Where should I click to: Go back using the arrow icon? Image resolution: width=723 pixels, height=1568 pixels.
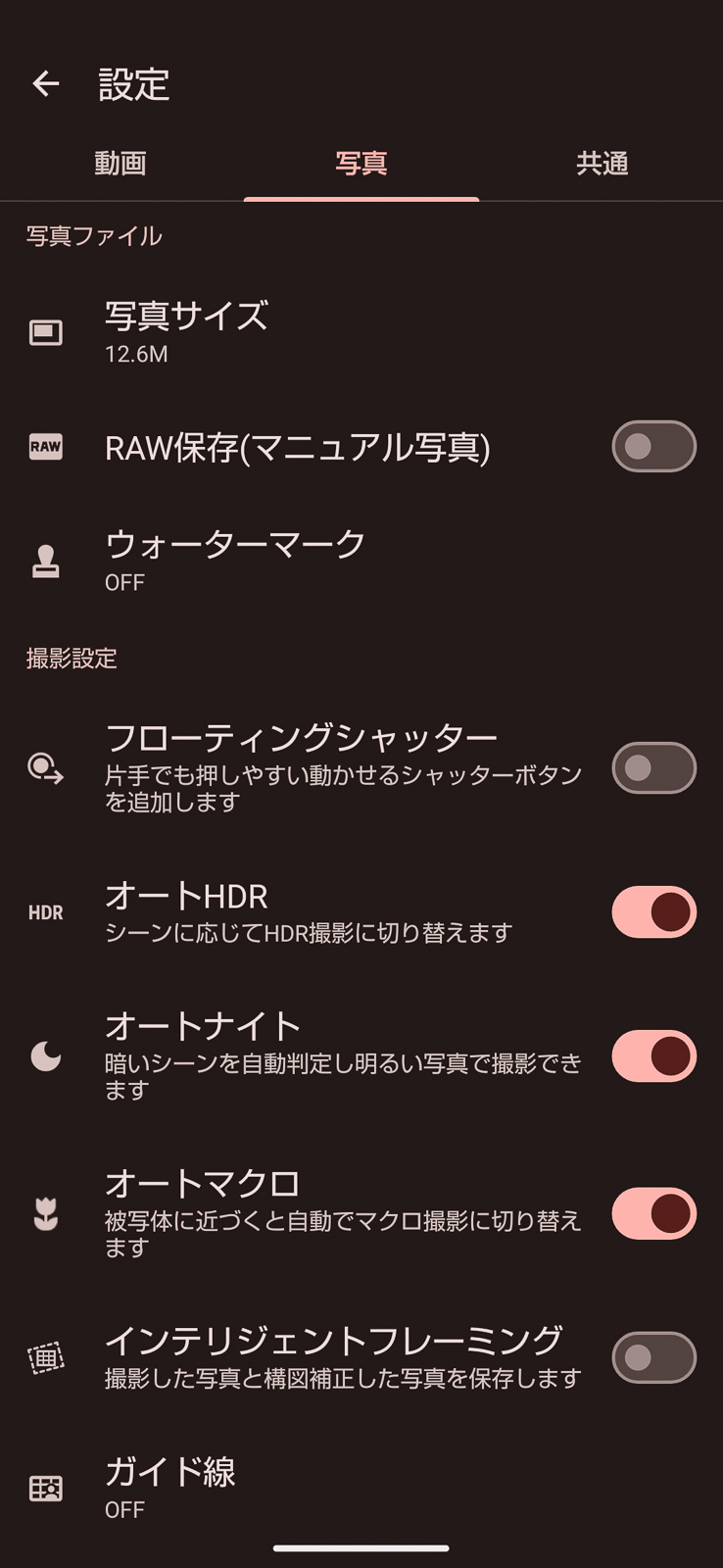click(46, 84)
